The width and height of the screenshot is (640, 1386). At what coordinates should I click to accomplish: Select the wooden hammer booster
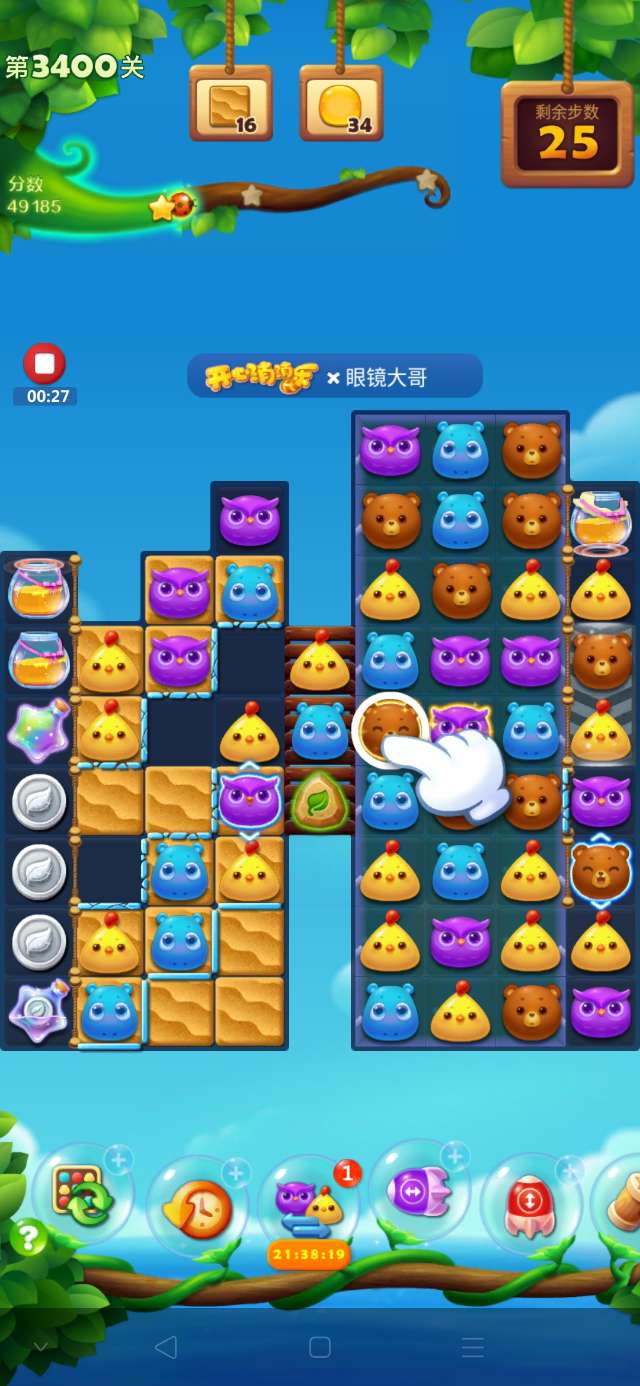tap(622, 1205)
